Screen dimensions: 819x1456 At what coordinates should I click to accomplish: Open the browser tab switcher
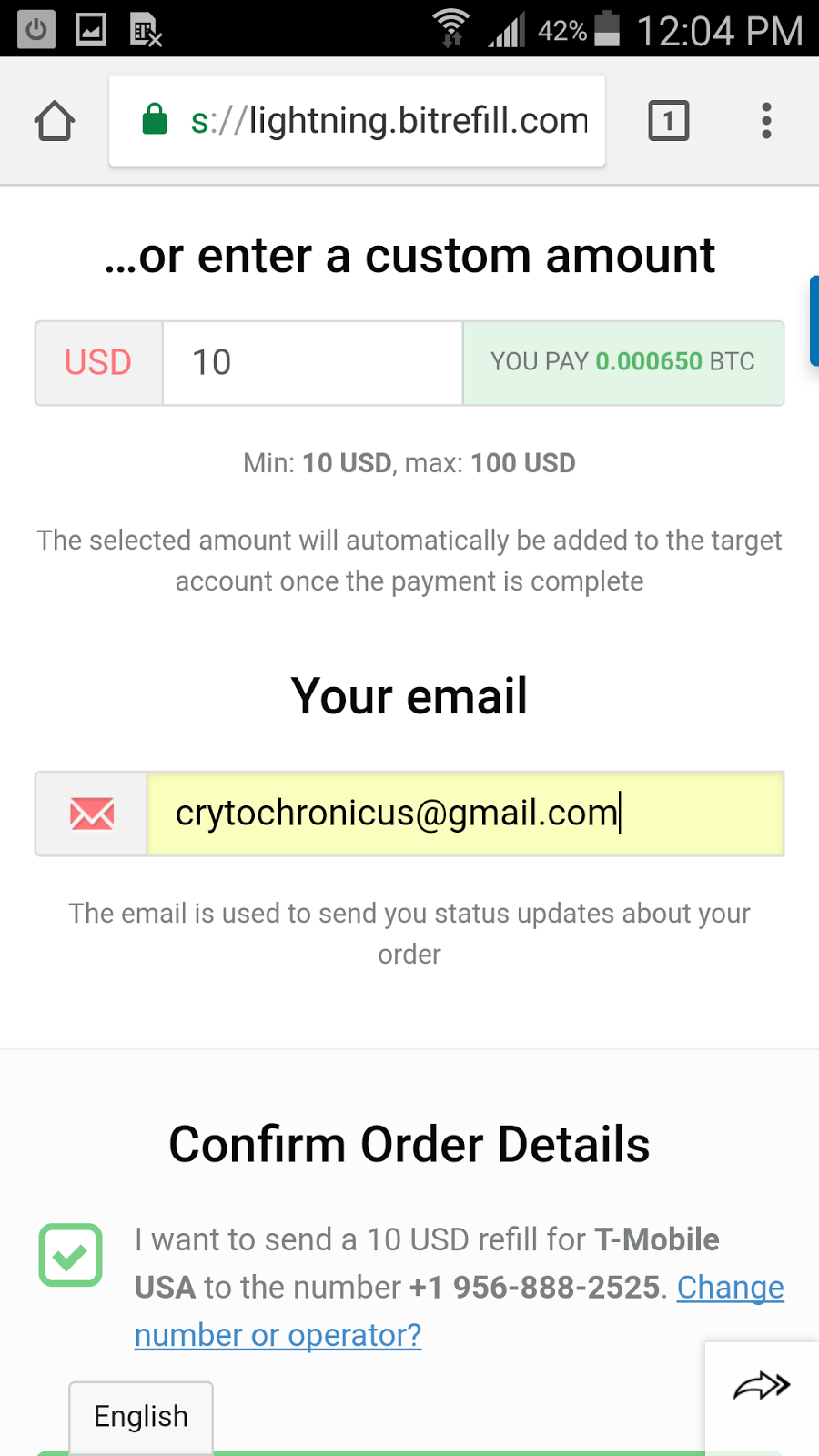point(668,121)
